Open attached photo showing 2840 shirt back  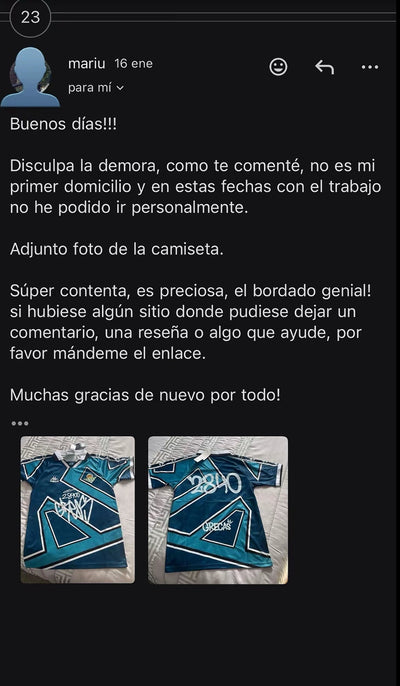218,510
